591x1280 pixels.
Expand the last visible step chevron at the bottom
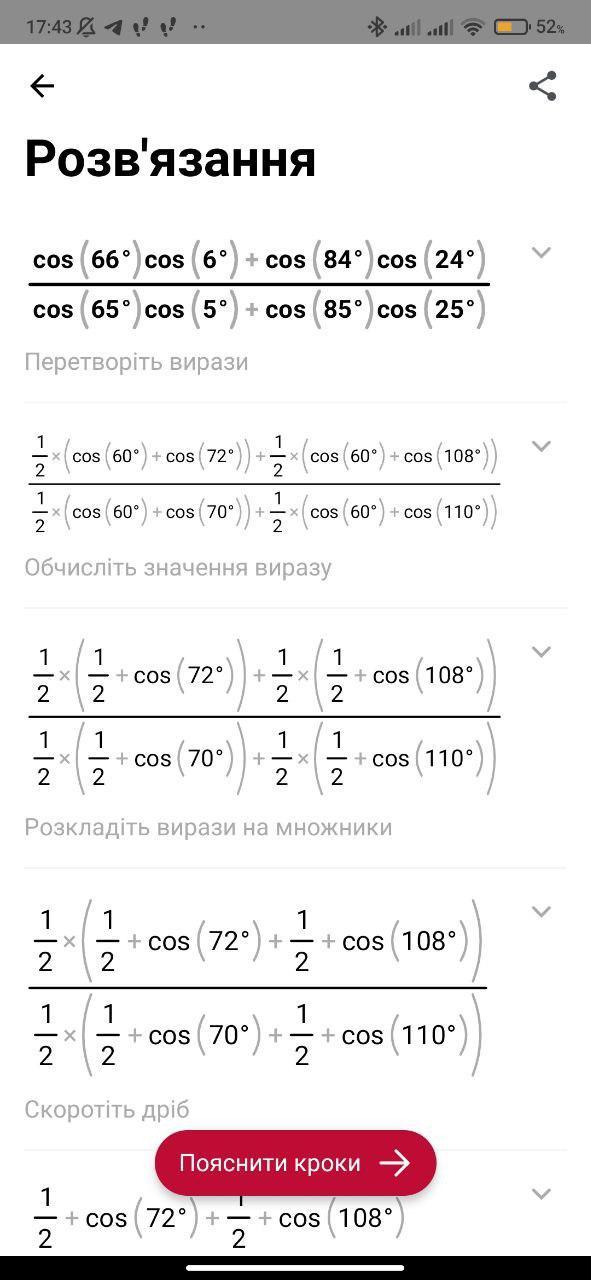tap(541, 1193)
